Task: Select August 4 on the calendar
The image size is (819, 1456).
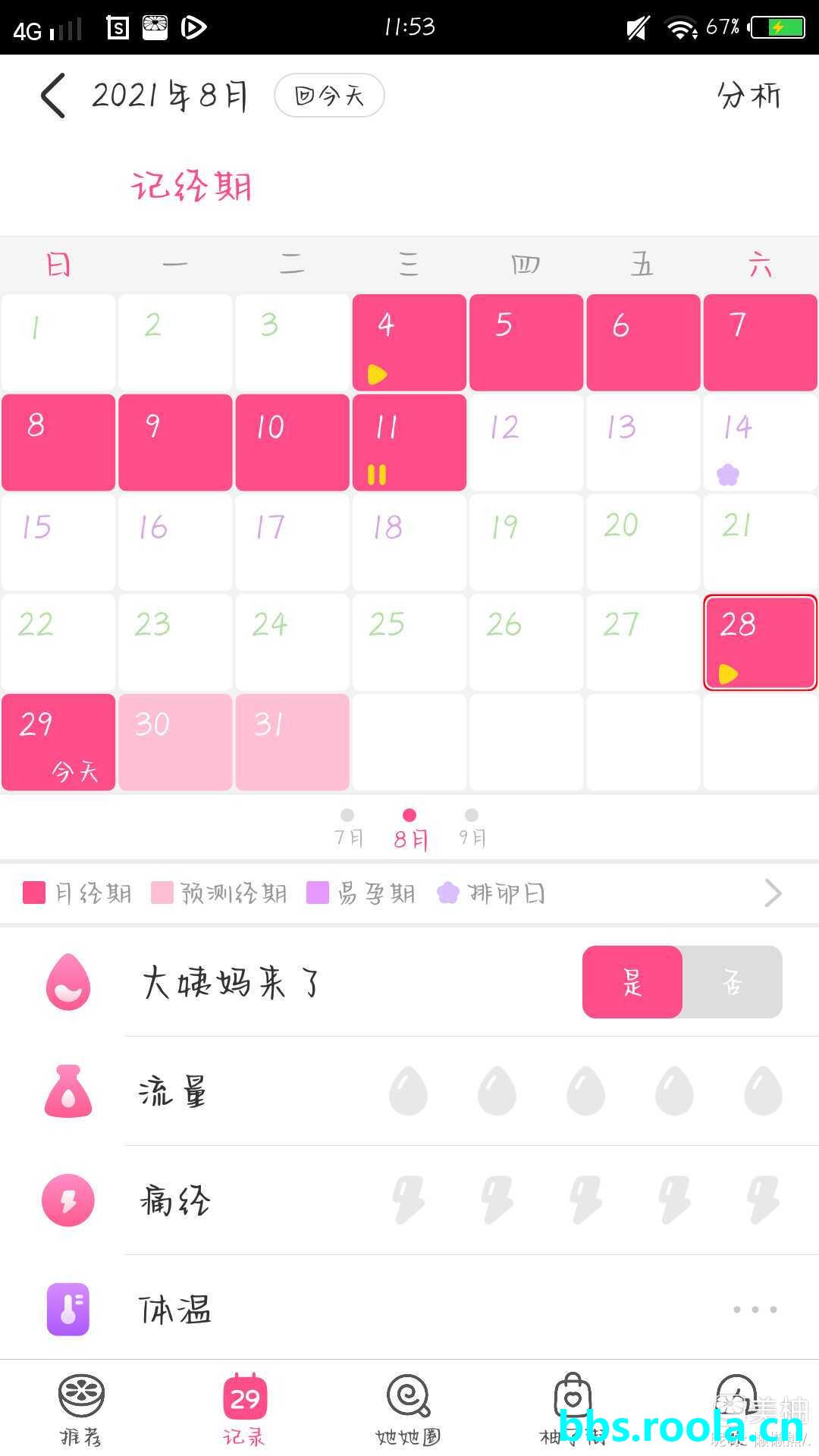Action: point(409,343)
